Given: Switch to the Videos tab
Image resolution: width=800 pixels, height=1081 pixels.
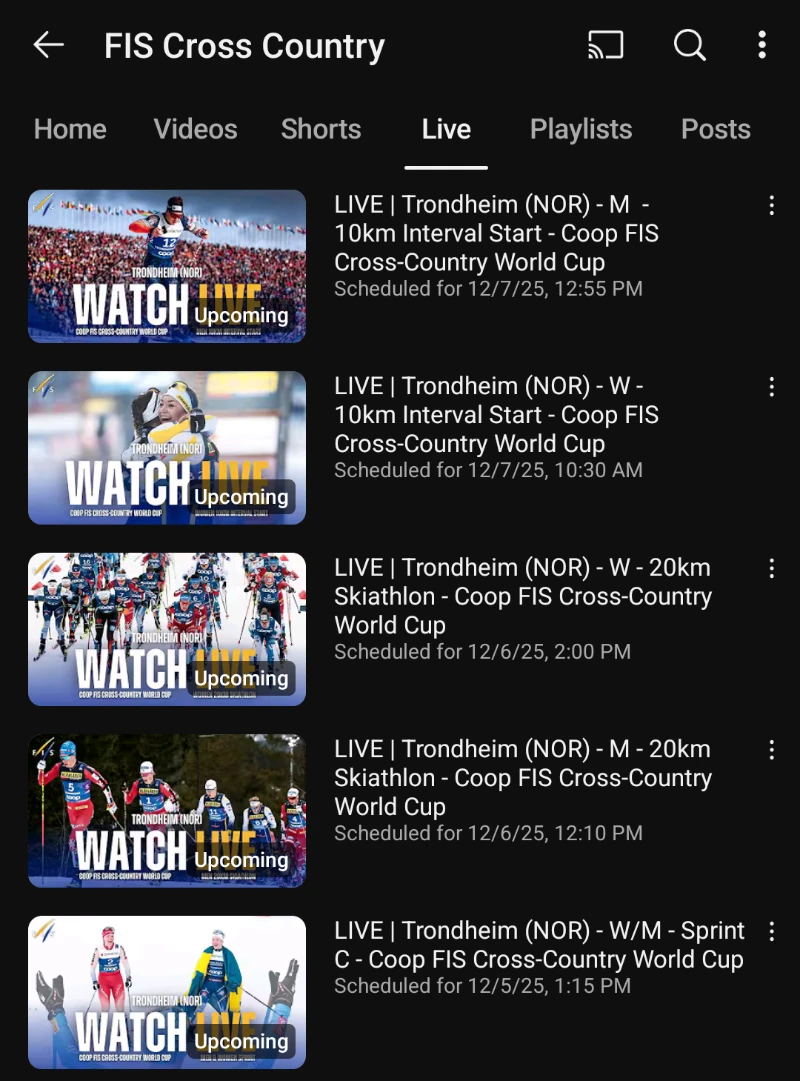Looking at the screenshot, I should point(195,129).
